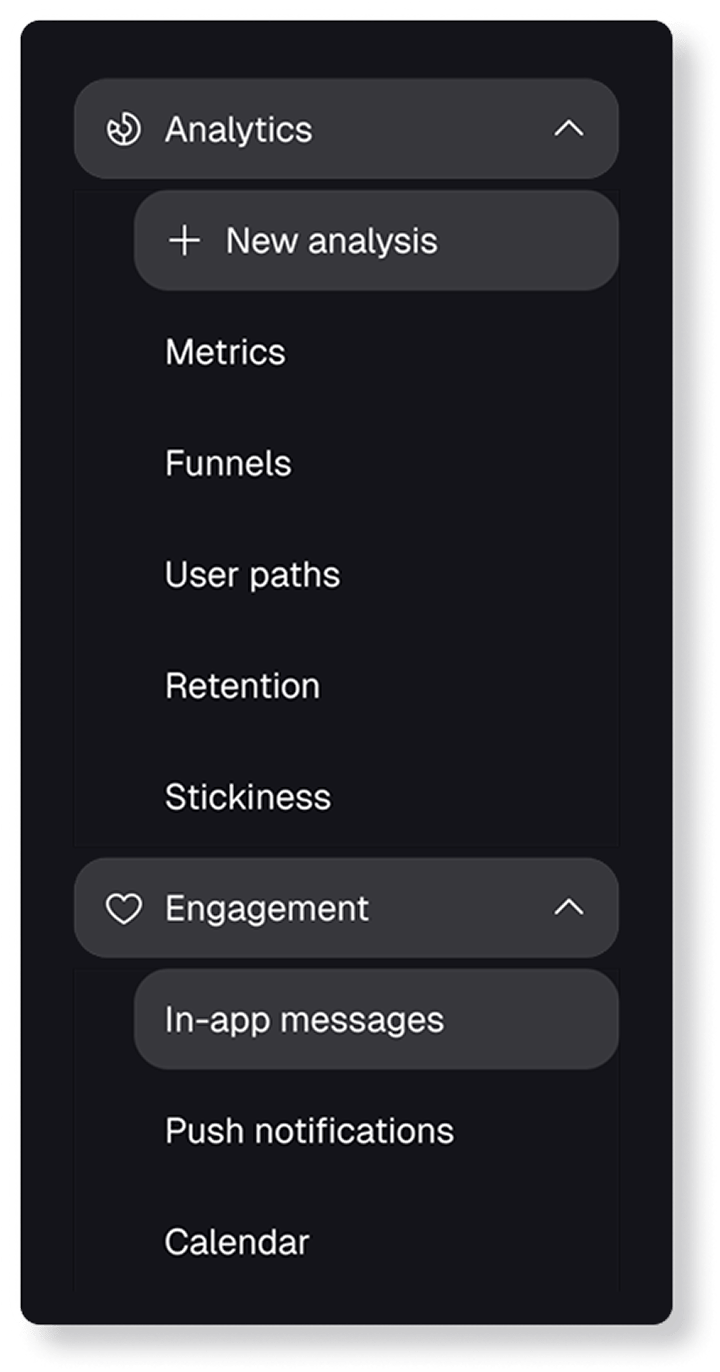Open the Funnels view
This screenshot has height=1372, width=720.
pos(228,463)
